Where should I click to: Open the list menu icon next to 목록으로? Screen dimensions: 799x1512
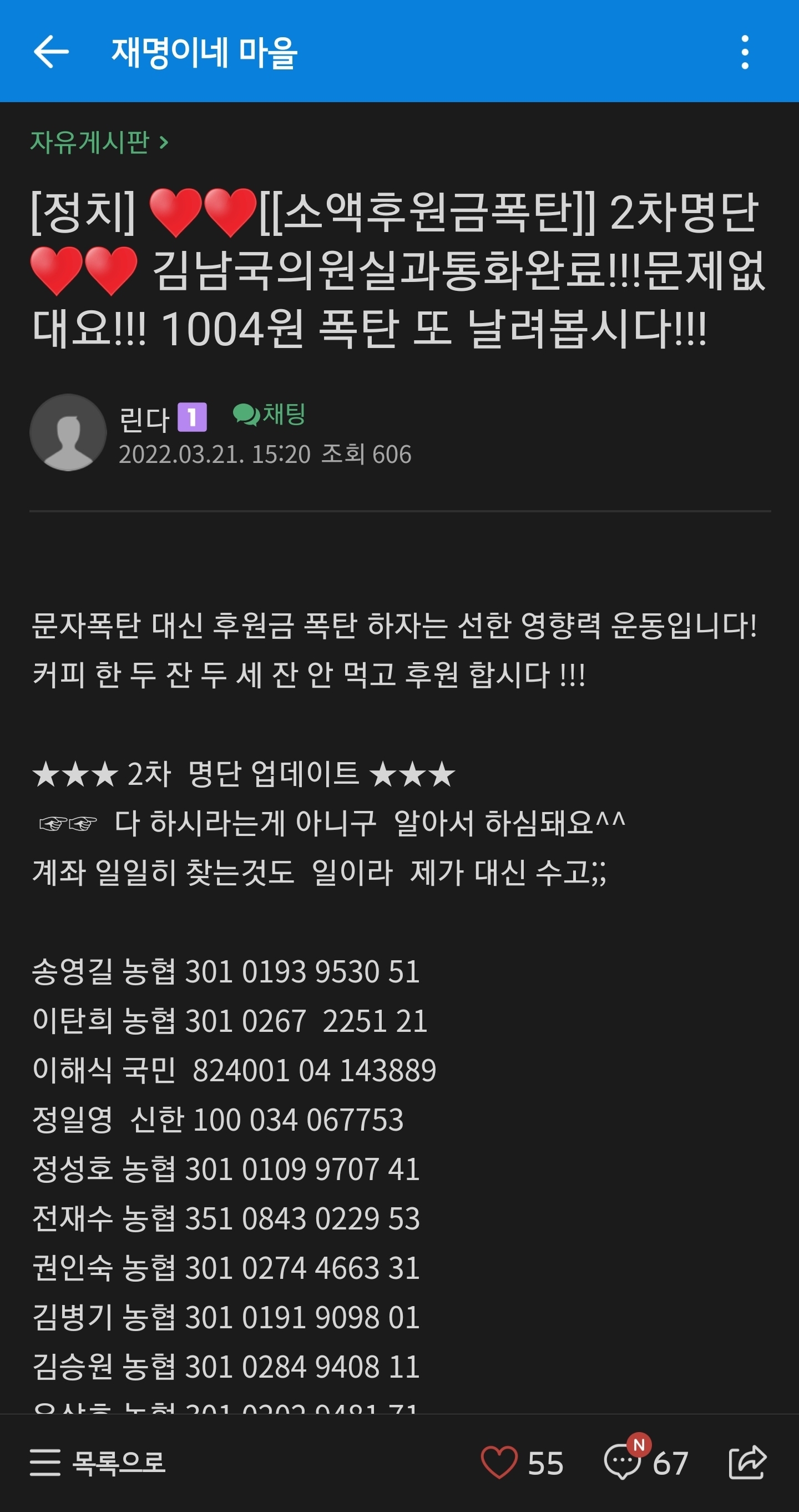tap(44, 1463)
